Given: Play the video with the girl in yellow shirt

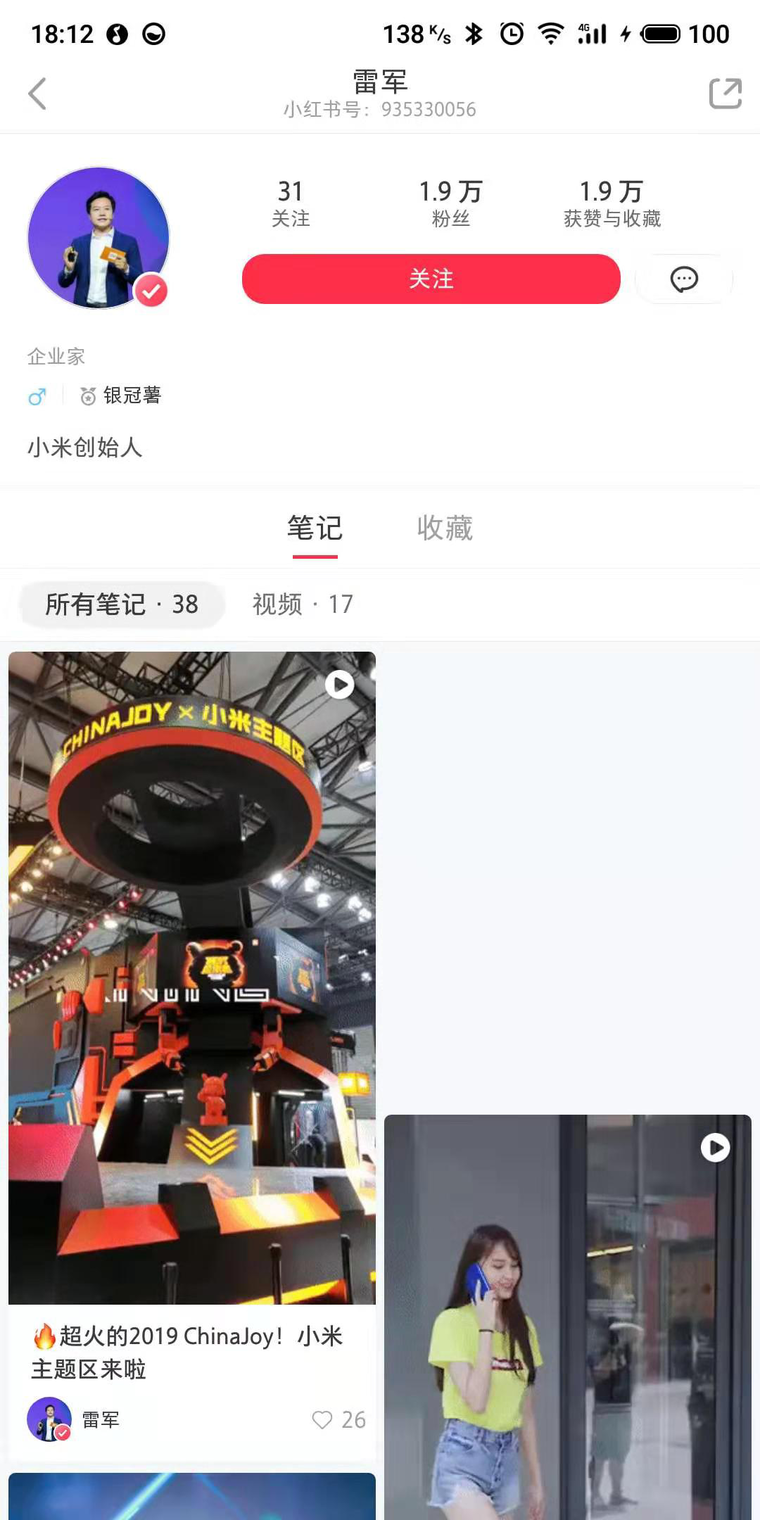Looking at the screenshot, I should [x=715, y=1148].
